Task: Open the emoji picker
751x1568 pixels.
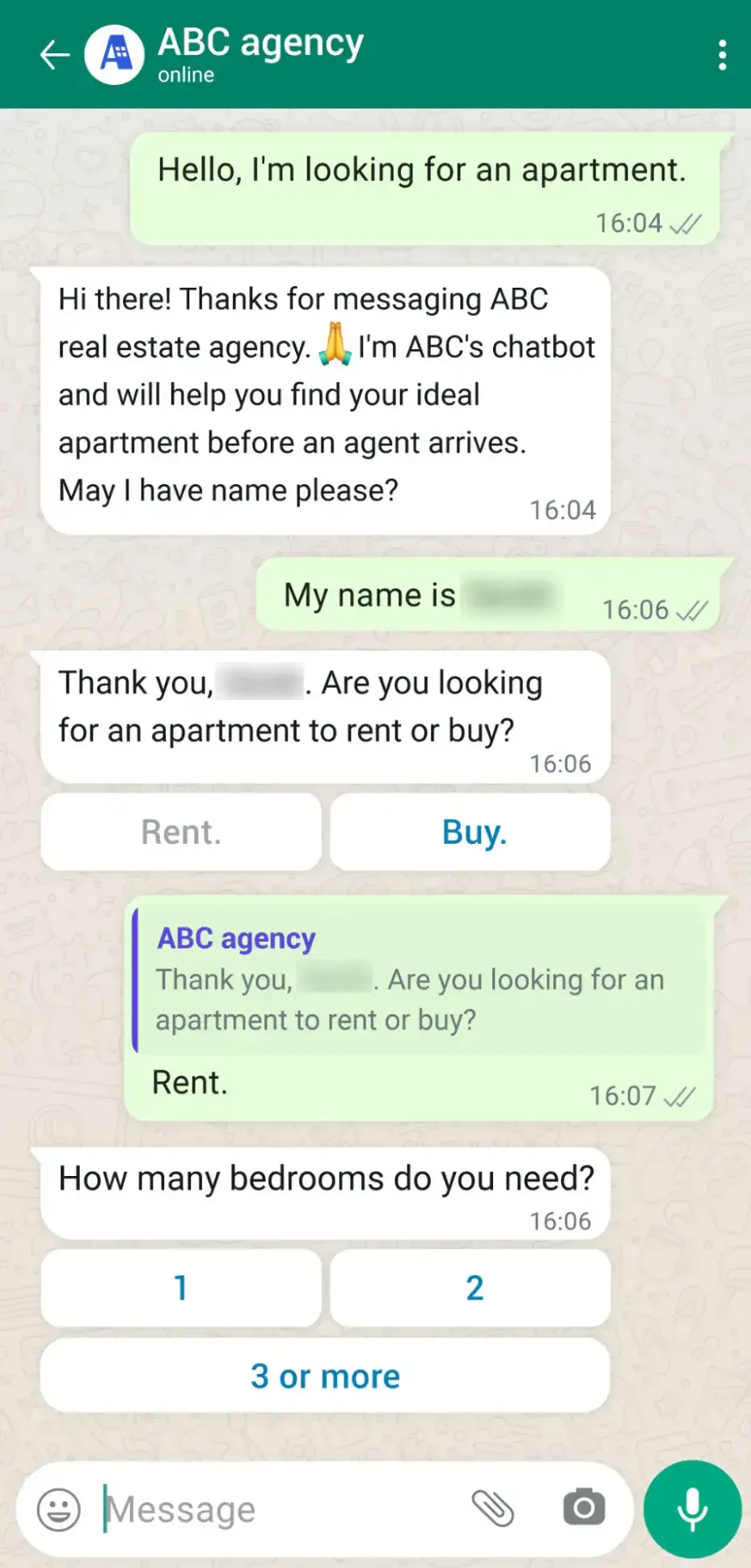Action: pyautogui.click(x=59, y=1509)
